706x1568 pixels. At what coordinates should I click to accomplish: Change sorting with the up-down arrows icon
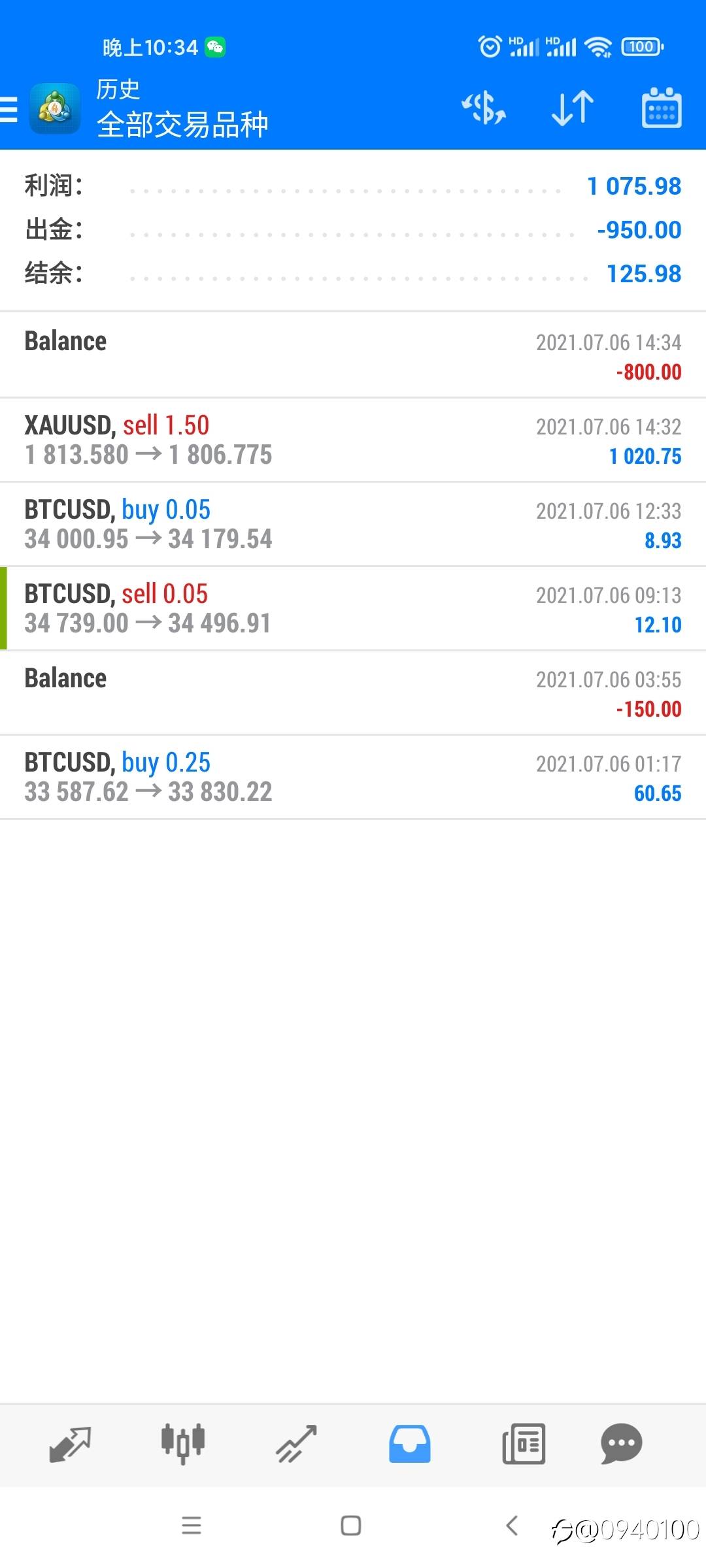pyautogui.click(x=573, y=108)
